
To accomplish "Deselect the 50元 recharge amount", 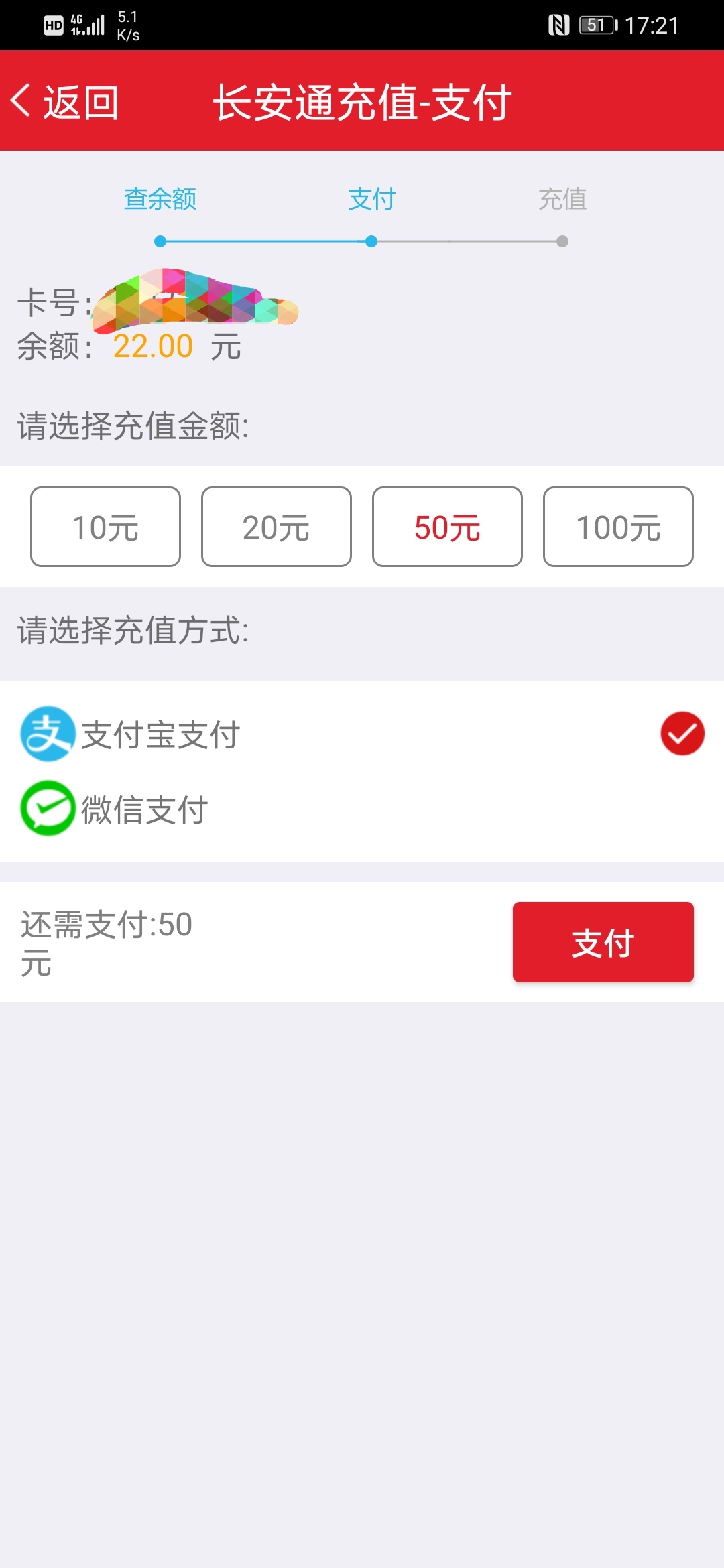I will click(446, 527).
